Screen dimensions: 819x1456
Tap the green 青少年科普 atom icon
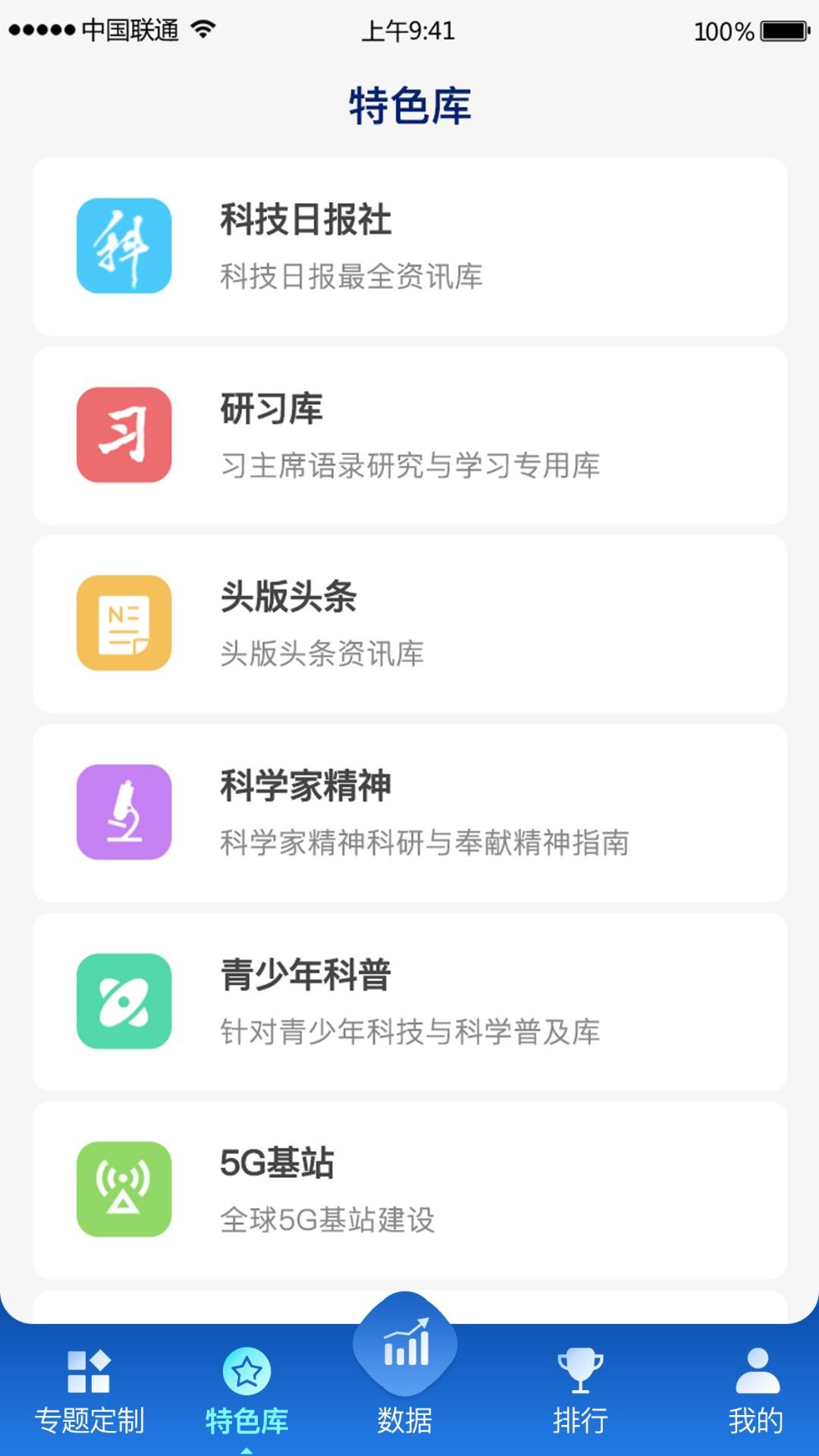(x=123, y=999)
